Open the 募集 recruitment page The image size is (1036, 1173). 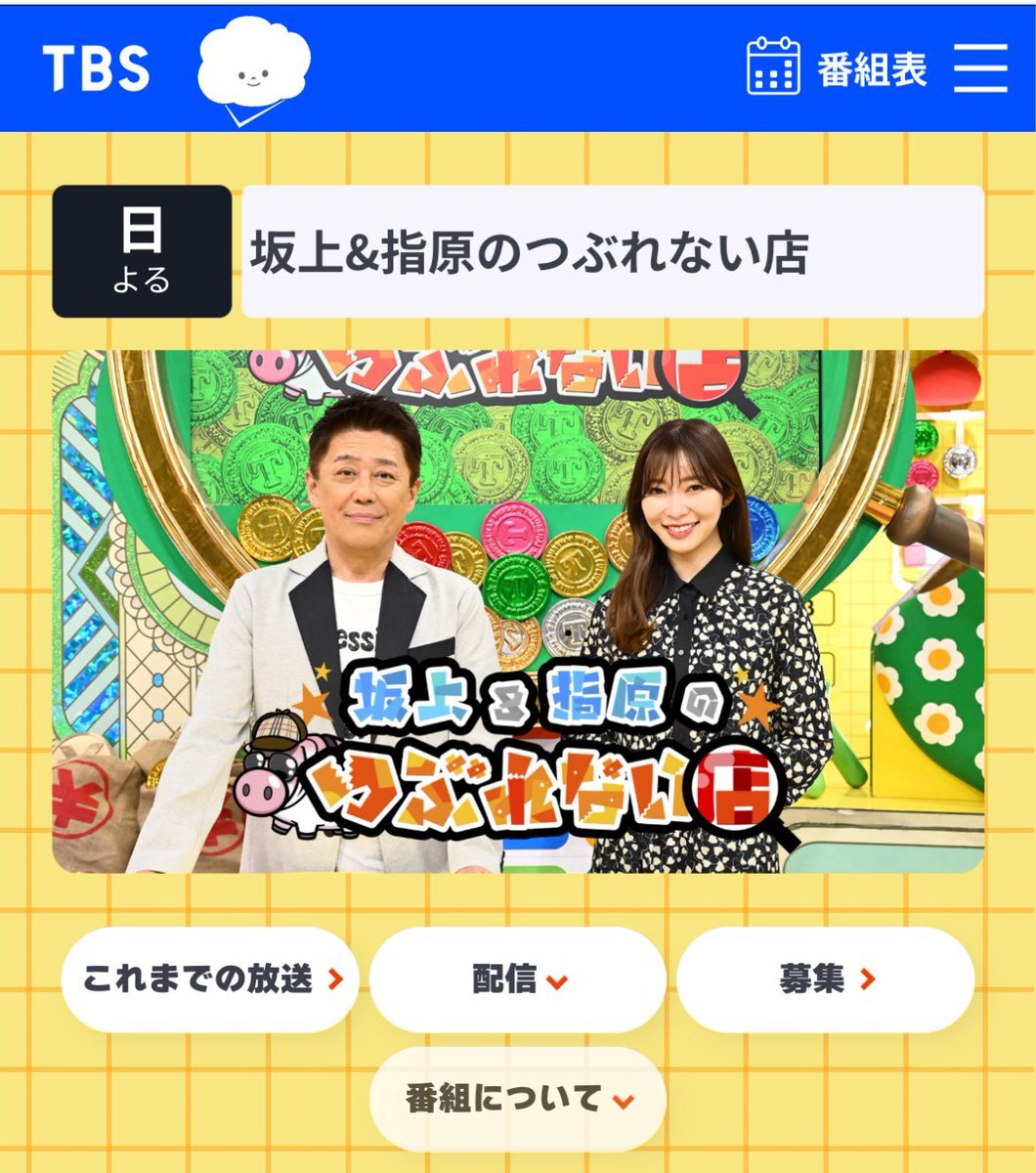coord(825,978)
